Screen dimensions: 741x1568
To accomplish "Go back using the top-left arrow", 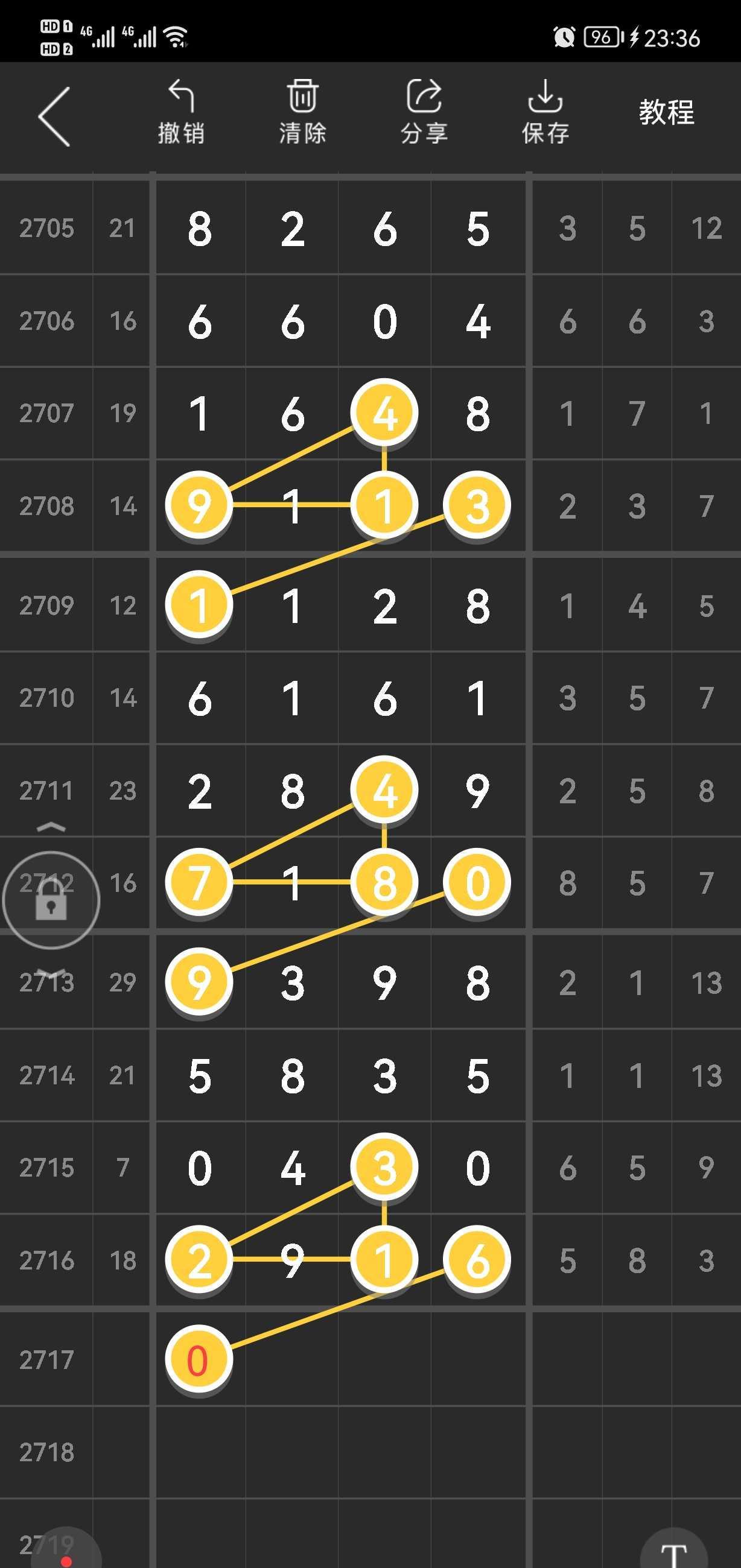I will click(54, 116).
